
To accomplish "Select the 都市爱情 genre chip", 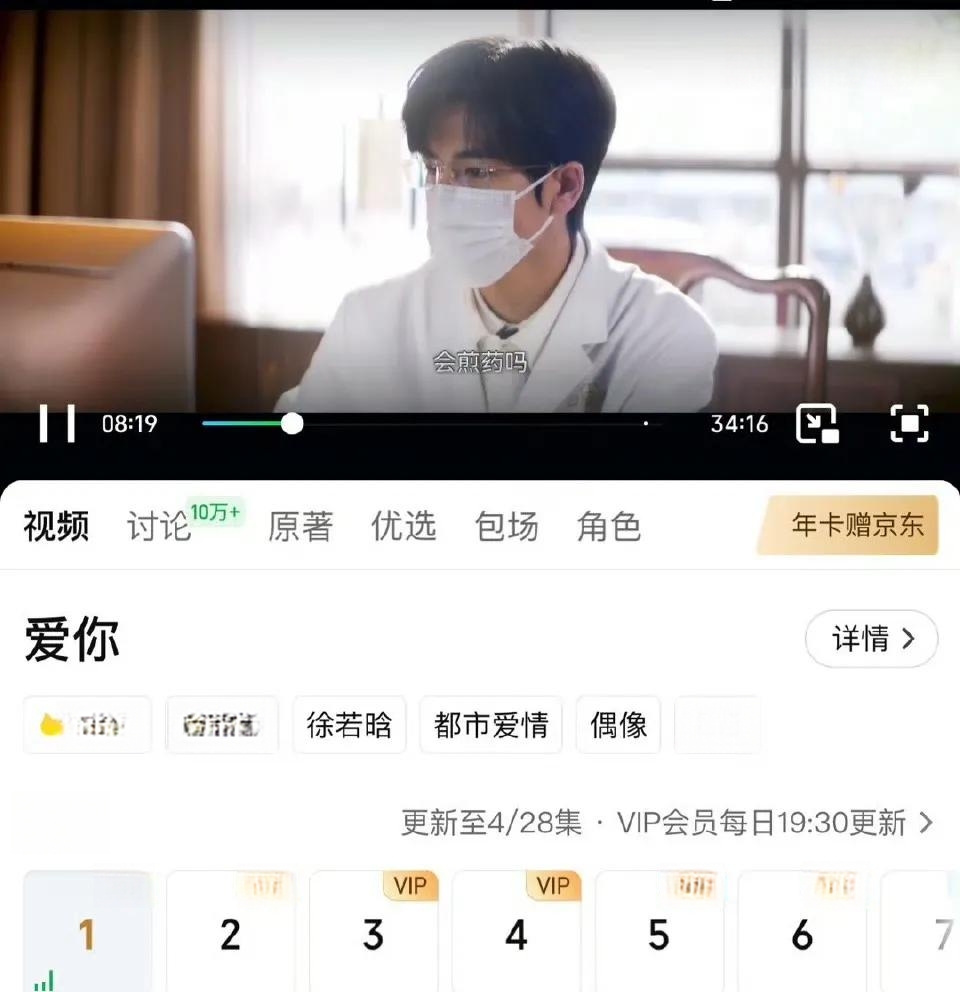I will coord(491,725).
